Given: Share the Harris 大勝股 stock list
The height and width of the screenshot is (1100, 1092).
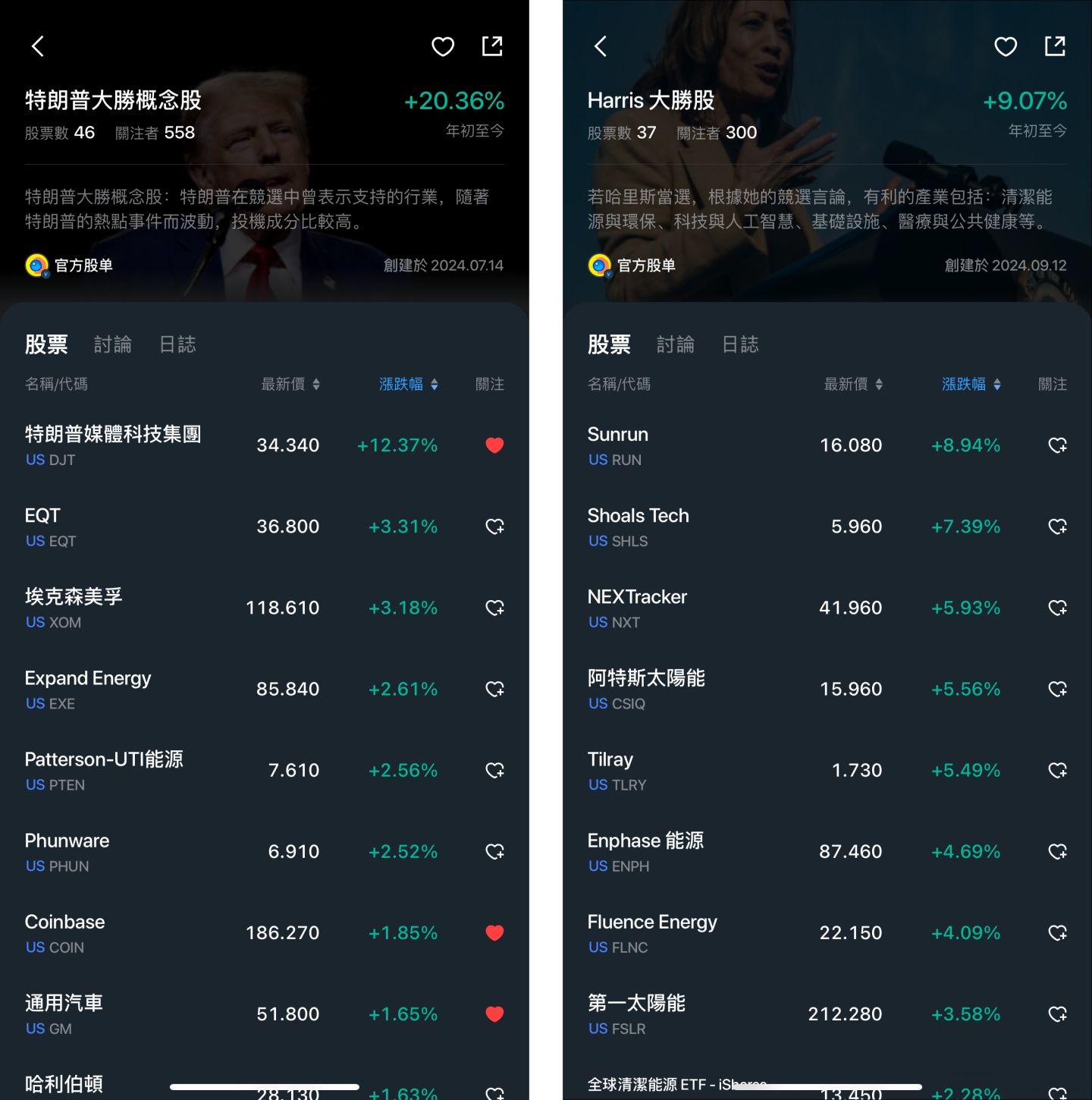Looking at the screenshot, I should 1055,46.
